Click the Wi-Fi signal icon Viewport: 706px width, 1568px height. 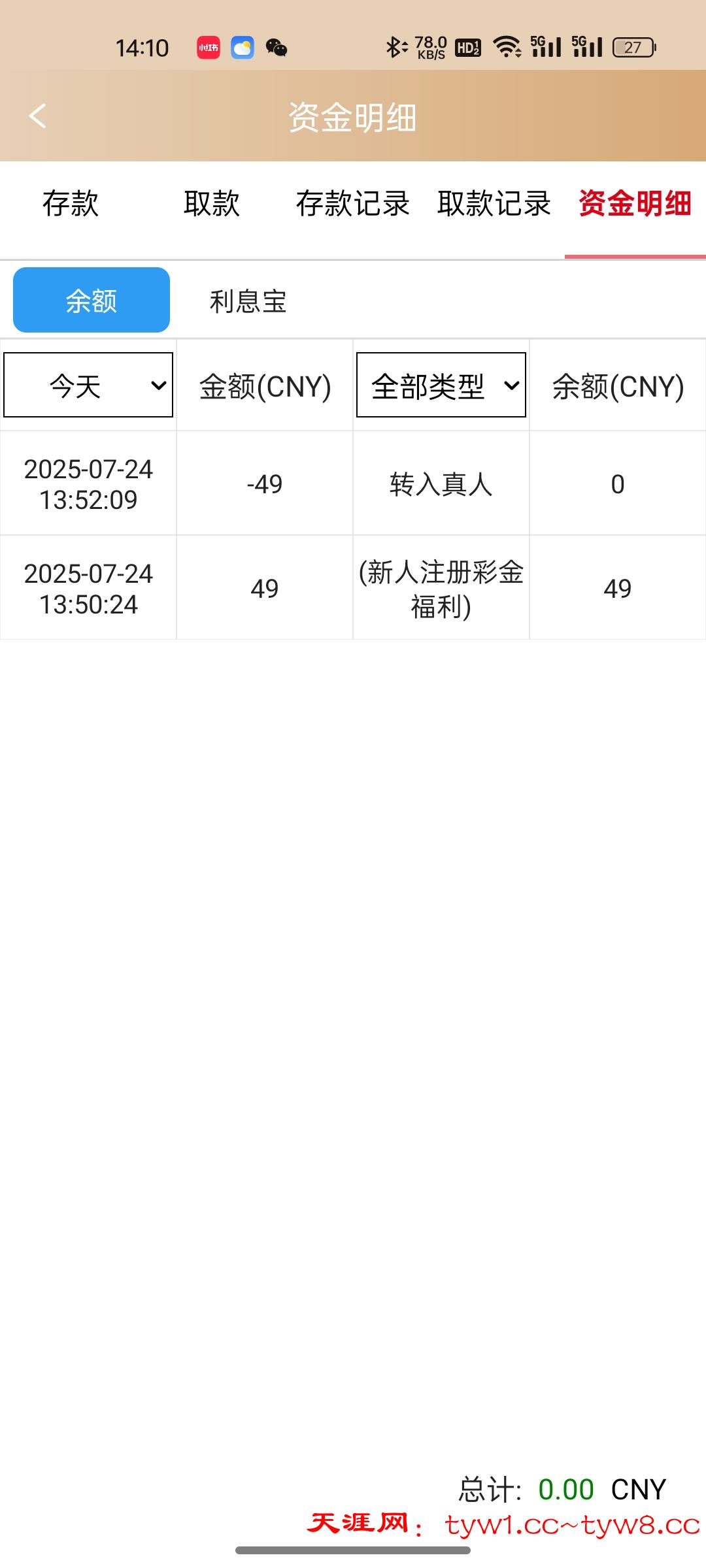coord(507,46)
